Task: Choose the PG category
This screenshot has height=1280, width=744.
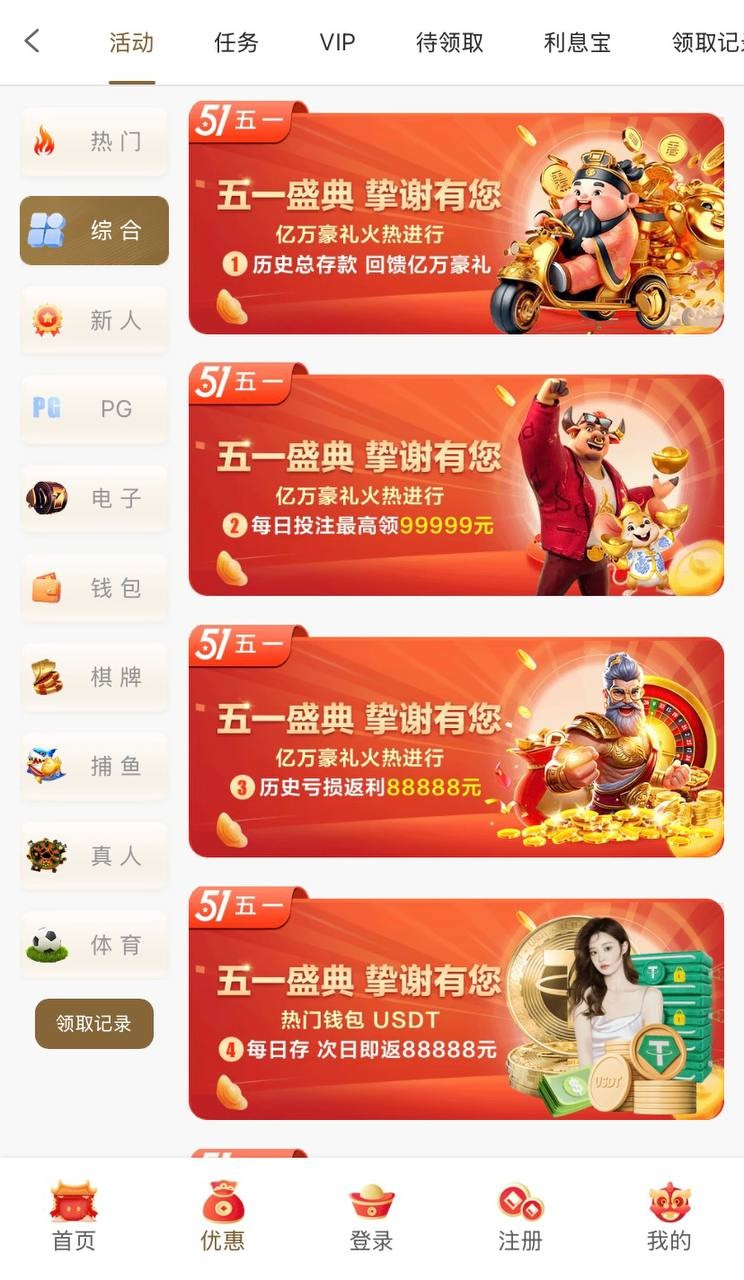Action: 94,409
